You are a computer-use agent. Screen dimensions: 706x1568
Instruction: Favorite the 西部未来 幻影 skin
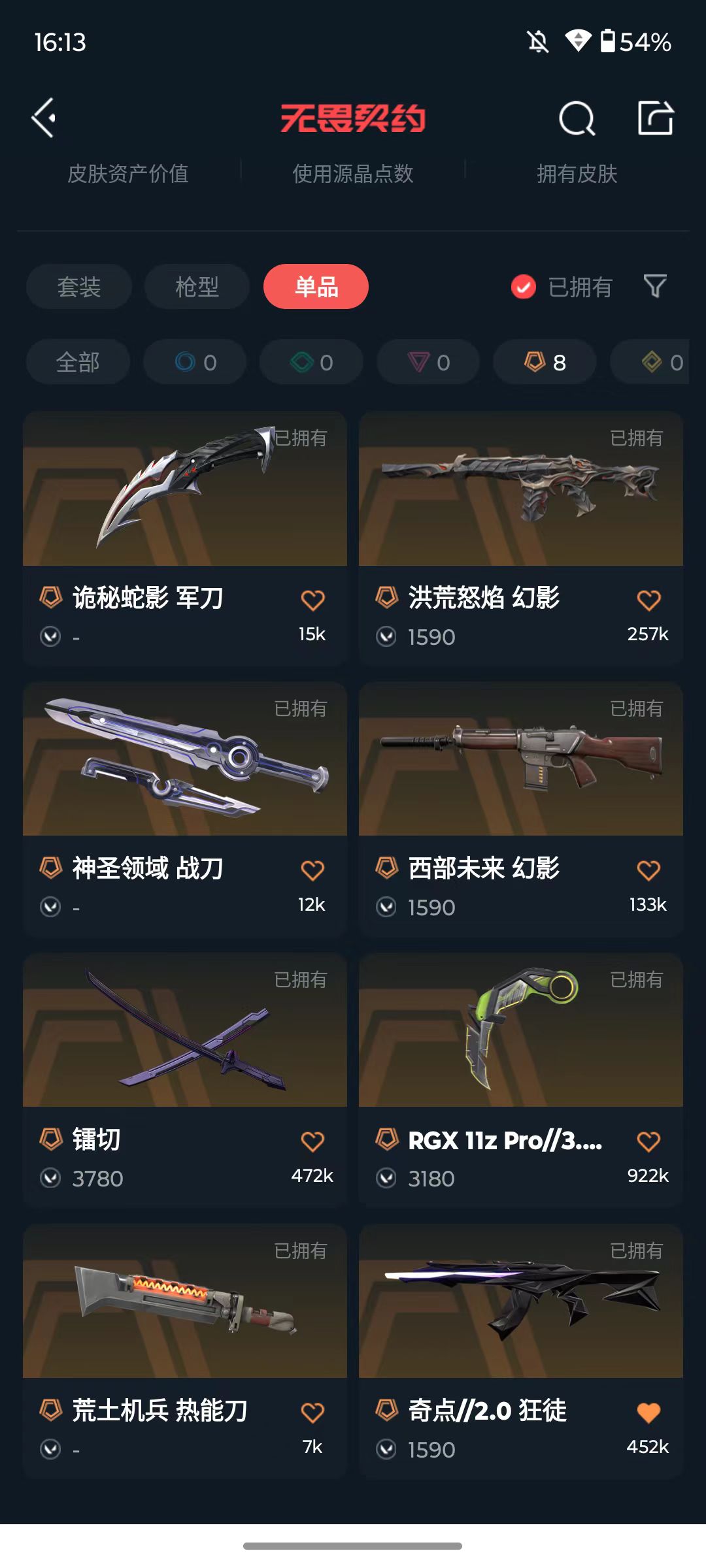(x=648, y=870)
